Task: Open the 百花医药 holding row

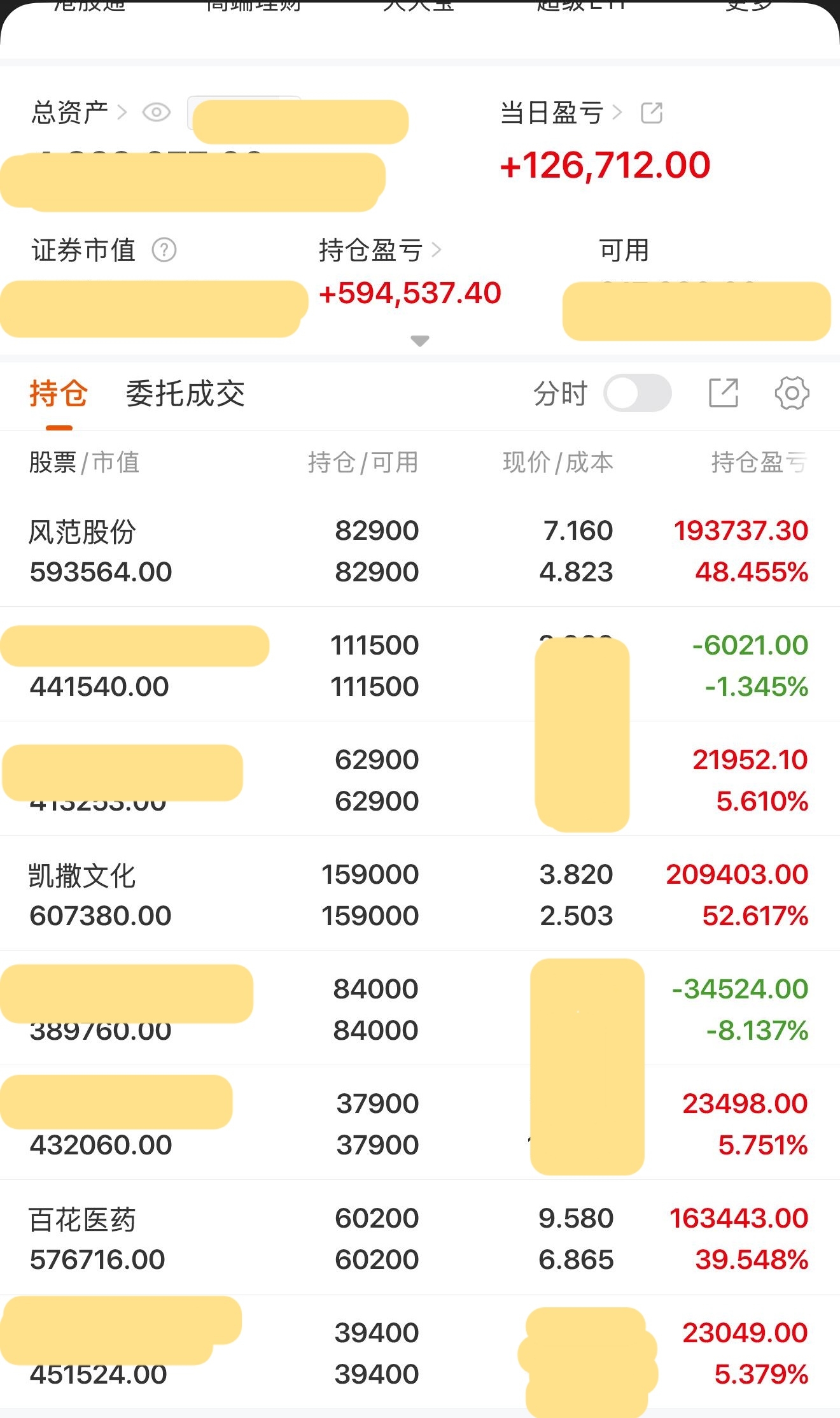Action: point(420,1238)
